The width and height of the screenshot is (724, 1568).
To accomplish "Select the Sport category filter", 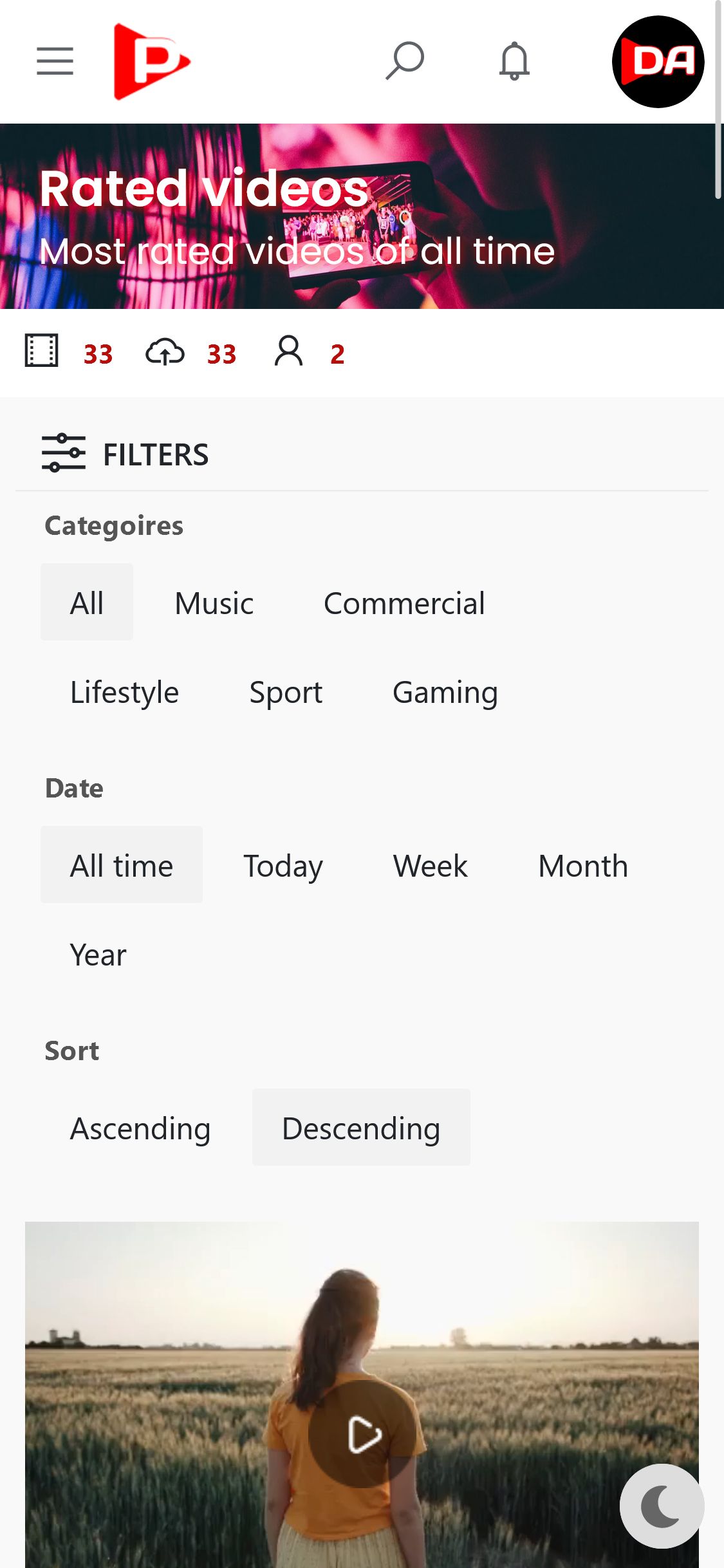I will 286,692.
